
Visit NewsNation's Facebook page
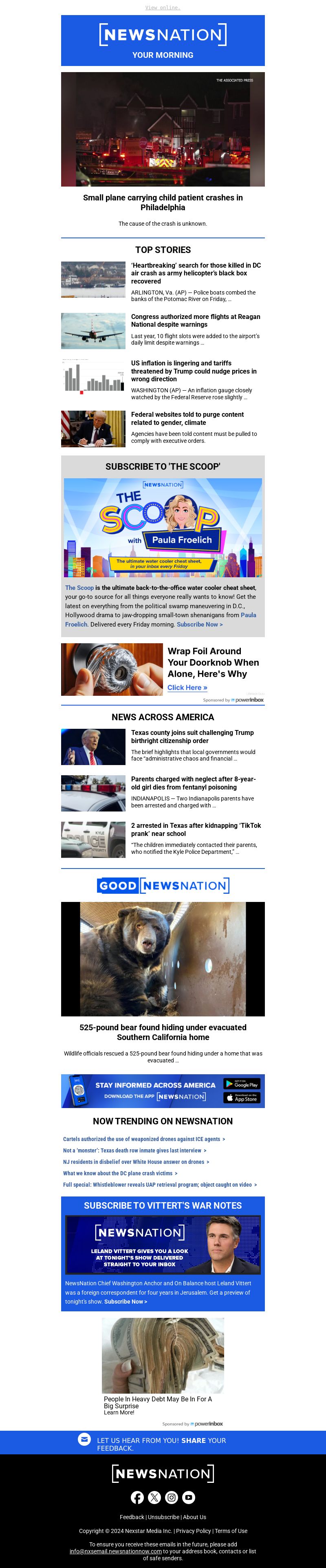138,1498
